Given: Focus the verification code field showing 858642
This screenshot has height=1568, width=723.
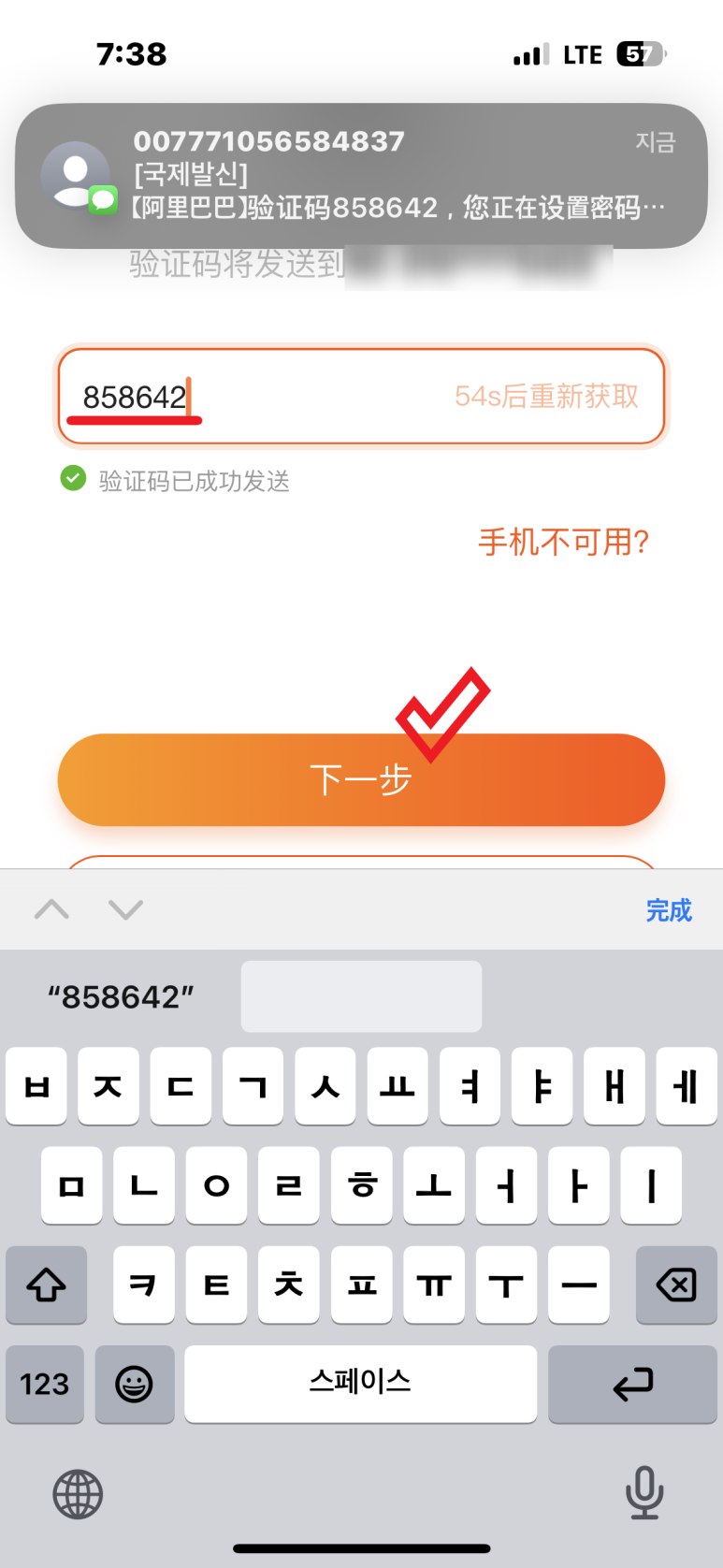Looking at the screenshot, I should click(x=361, y=397).
